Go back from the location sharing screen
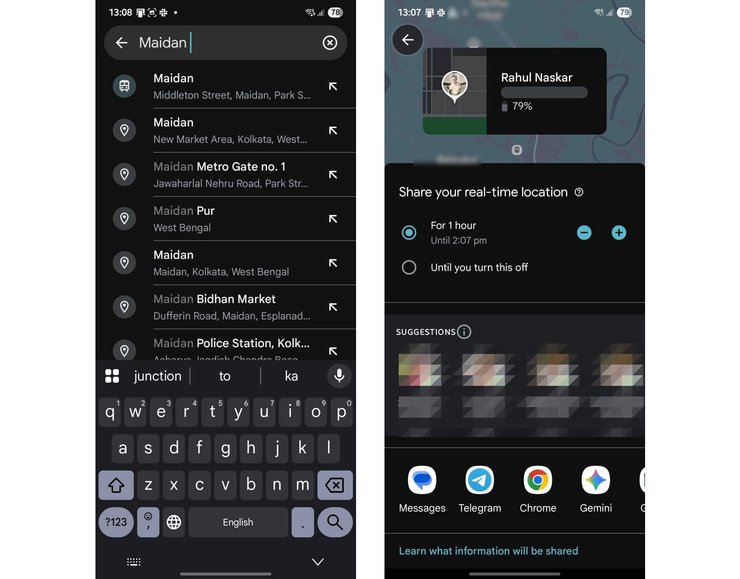Screen dimensions: 740x579 (x=408, y=40)
